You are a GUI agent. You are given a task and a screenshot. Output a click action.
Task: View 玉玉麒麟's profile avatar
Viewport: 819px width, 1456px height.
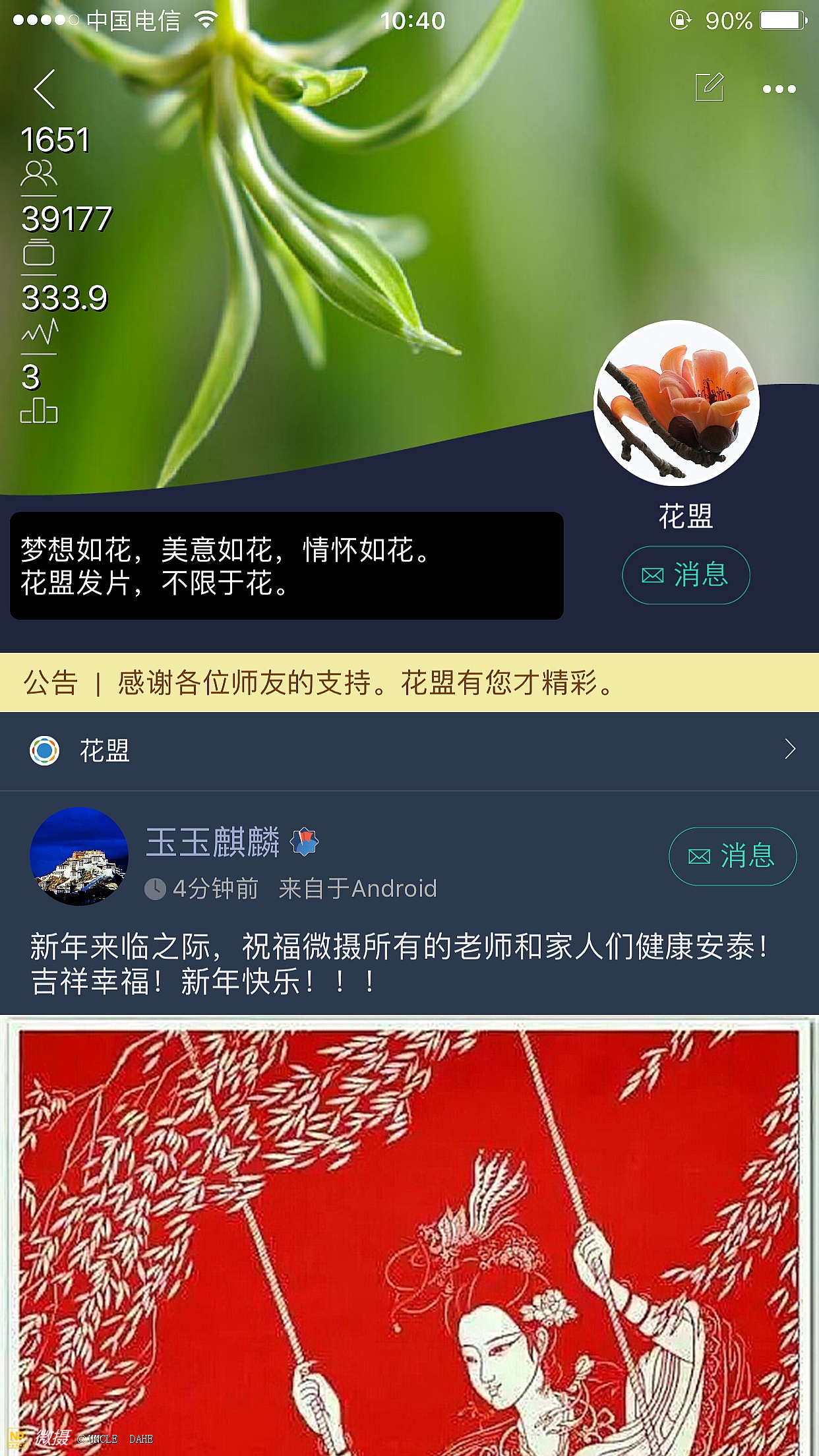[79, 856]
